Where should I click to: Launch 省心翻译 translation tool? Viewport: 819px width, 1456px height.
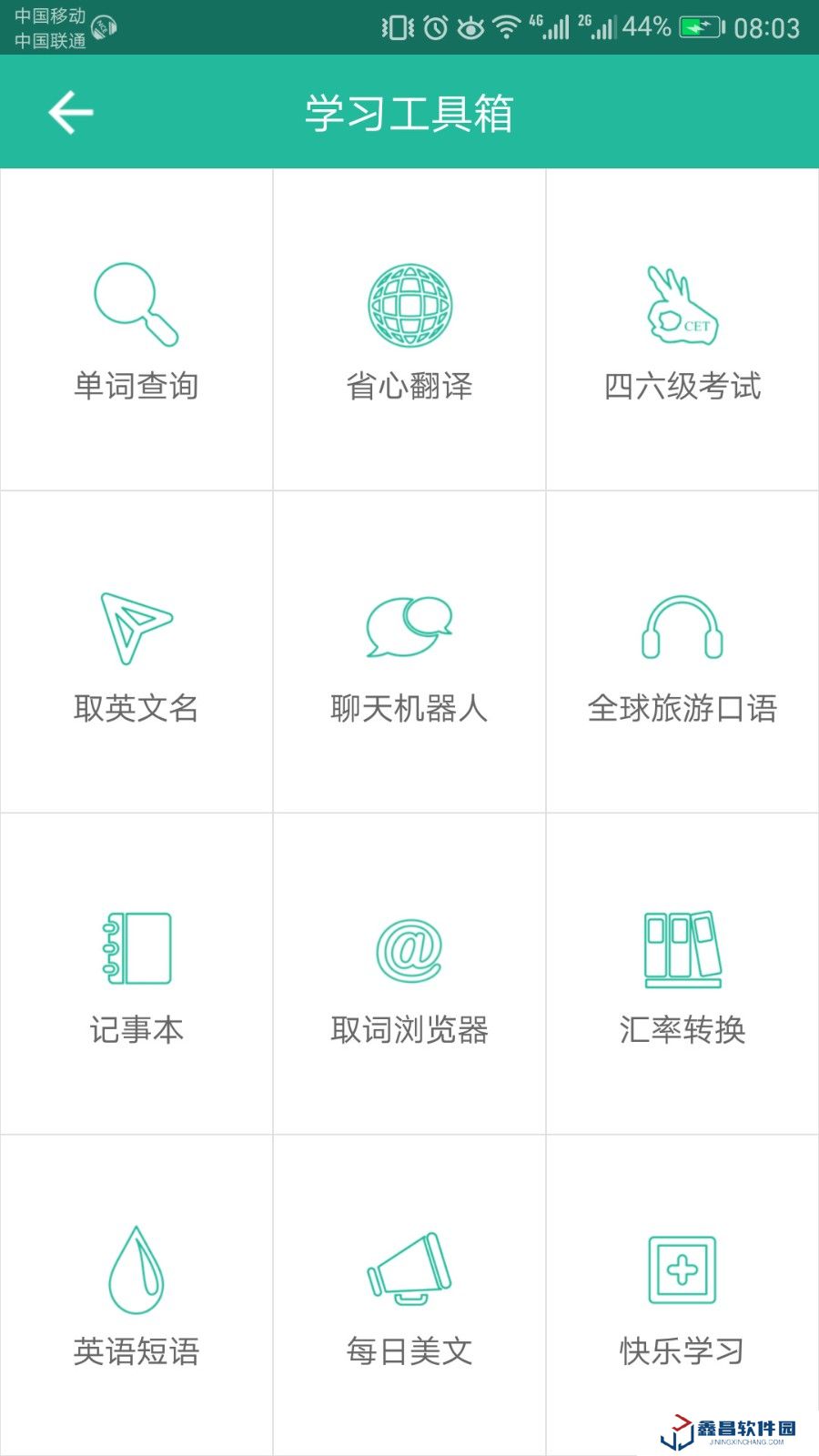[409, 329]
